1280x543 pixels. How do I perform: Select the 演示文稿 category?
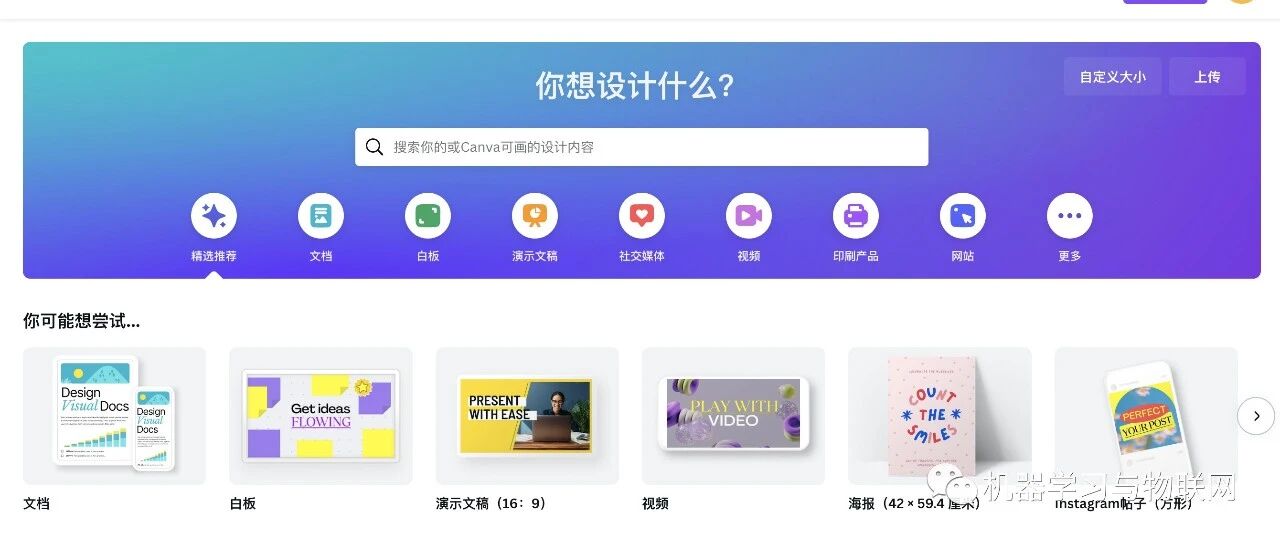[x=535, y=216]
